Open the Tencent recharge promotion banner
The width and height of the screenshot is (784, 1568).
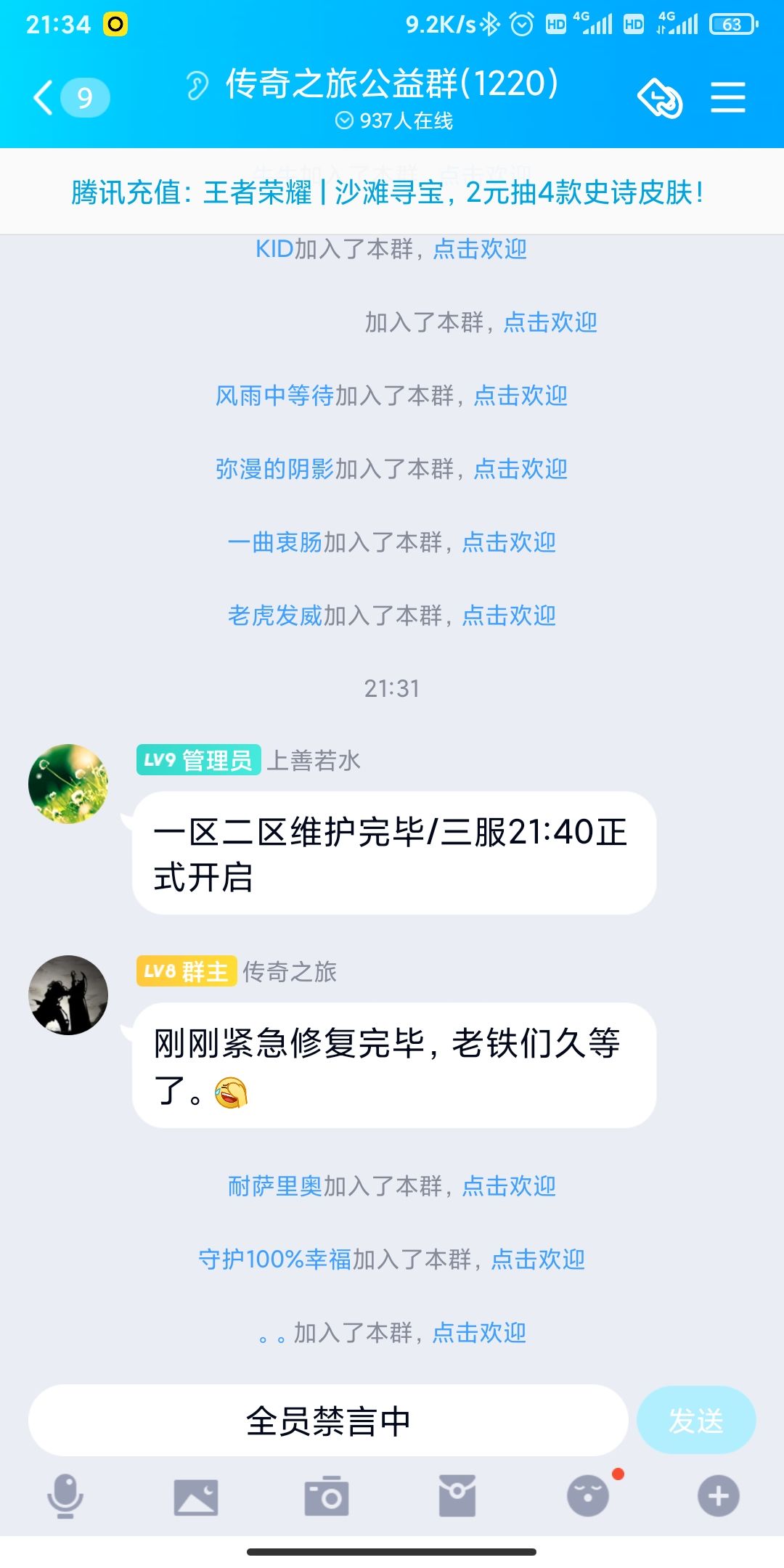388,192
